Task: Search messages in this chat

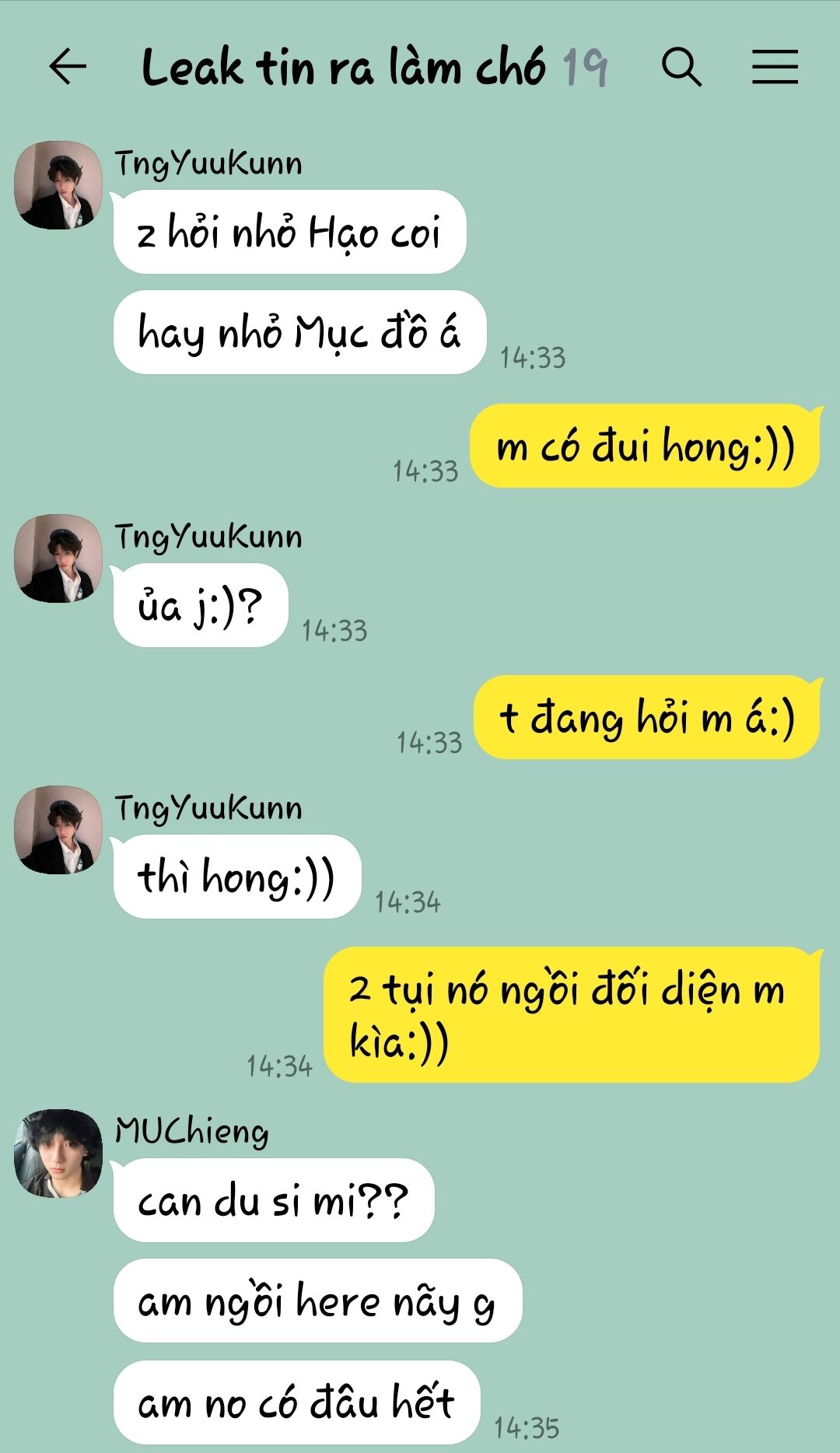Action: (x=681, y=67)
